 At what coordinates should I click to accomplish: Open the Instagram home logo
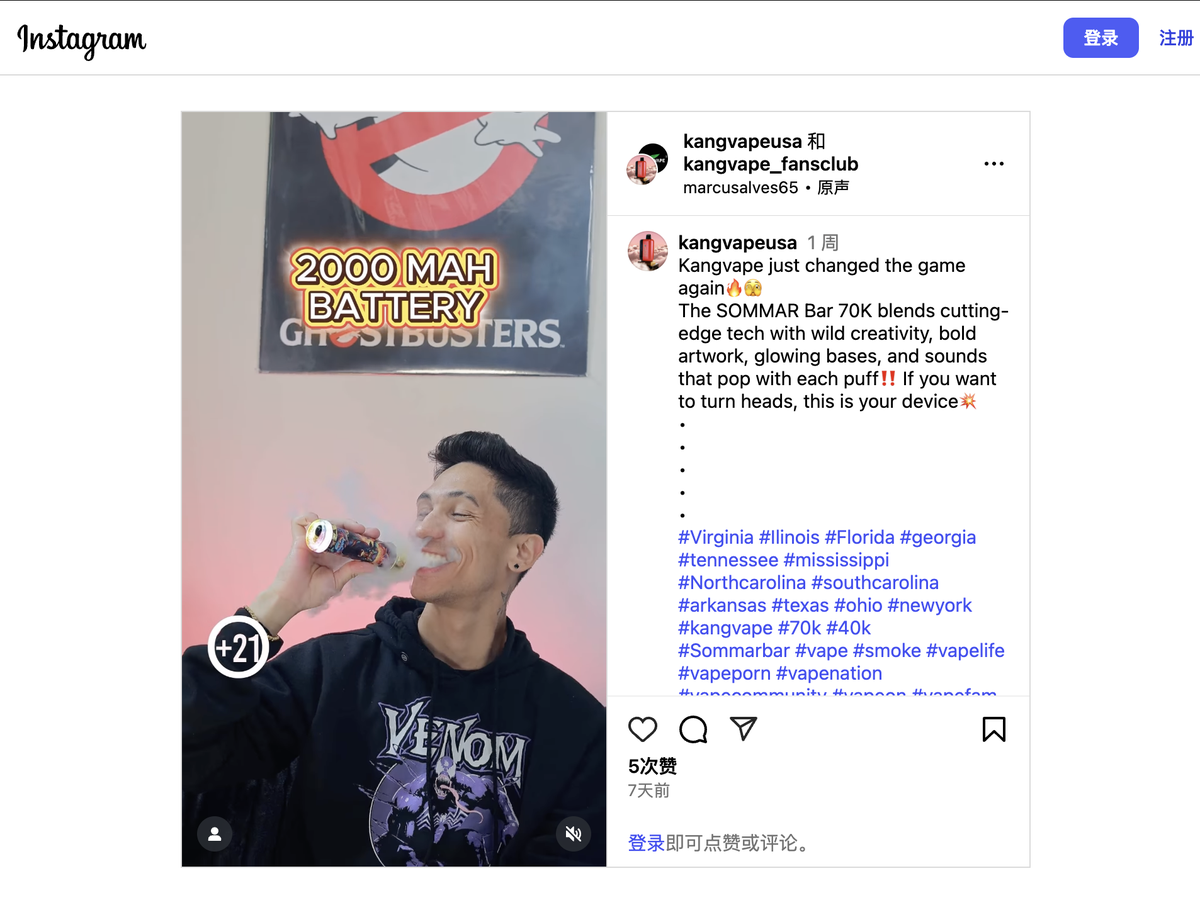[x=82, y=39]
